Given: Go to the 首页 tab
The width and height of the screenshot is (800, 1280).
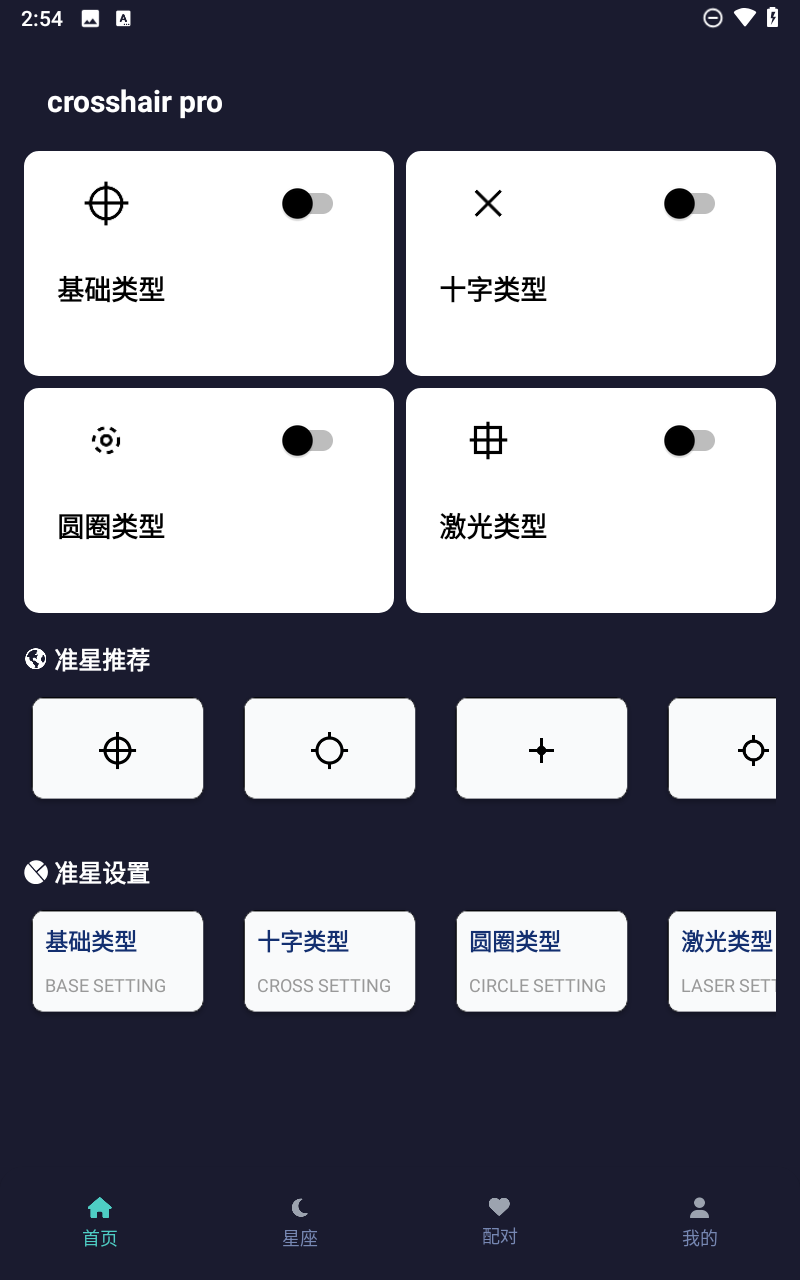Looking at the screenshot, I should pyautogui.click(x=100, y=1222).
